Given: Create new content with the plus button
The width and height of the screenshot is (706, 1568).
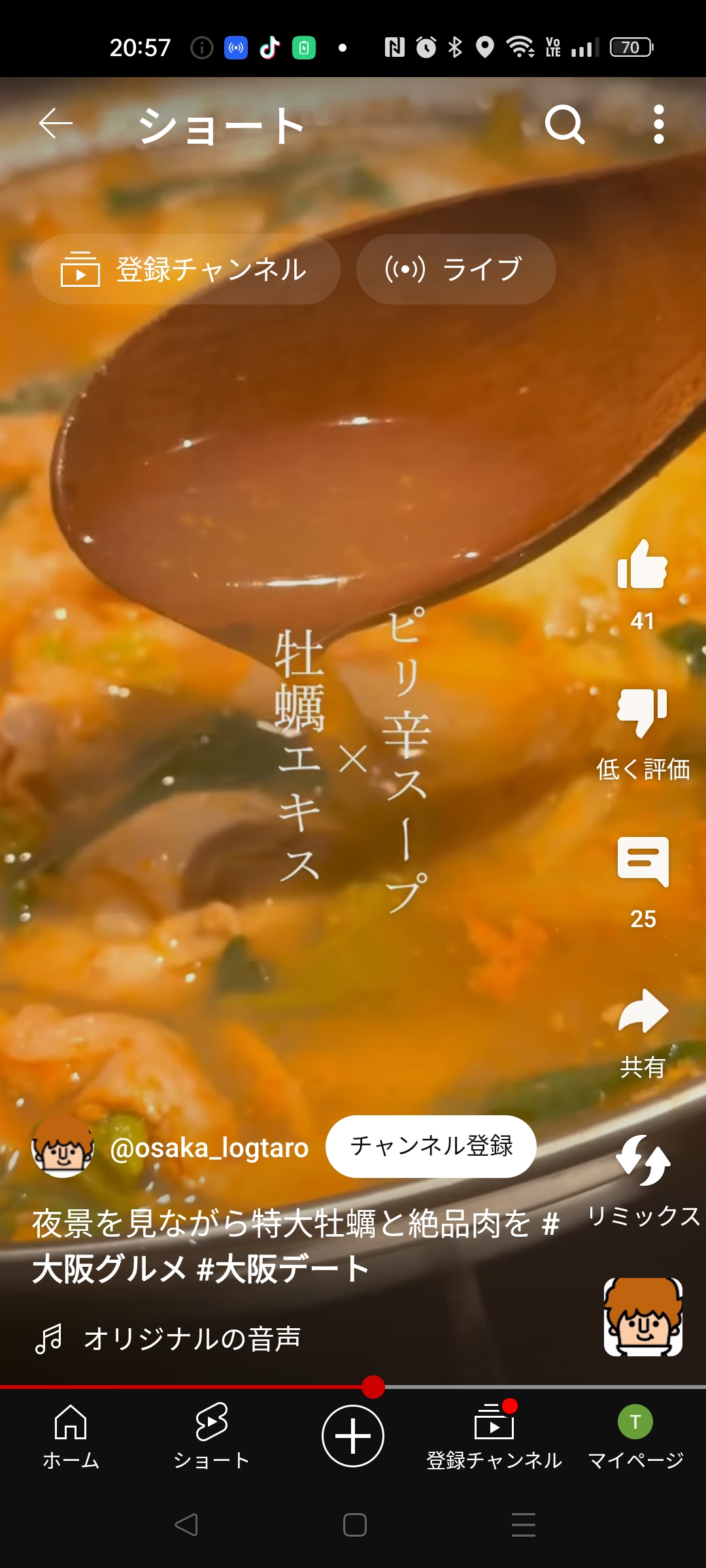Looking at the screenshot, I should pyautogui.click(x=353, y=1436).
